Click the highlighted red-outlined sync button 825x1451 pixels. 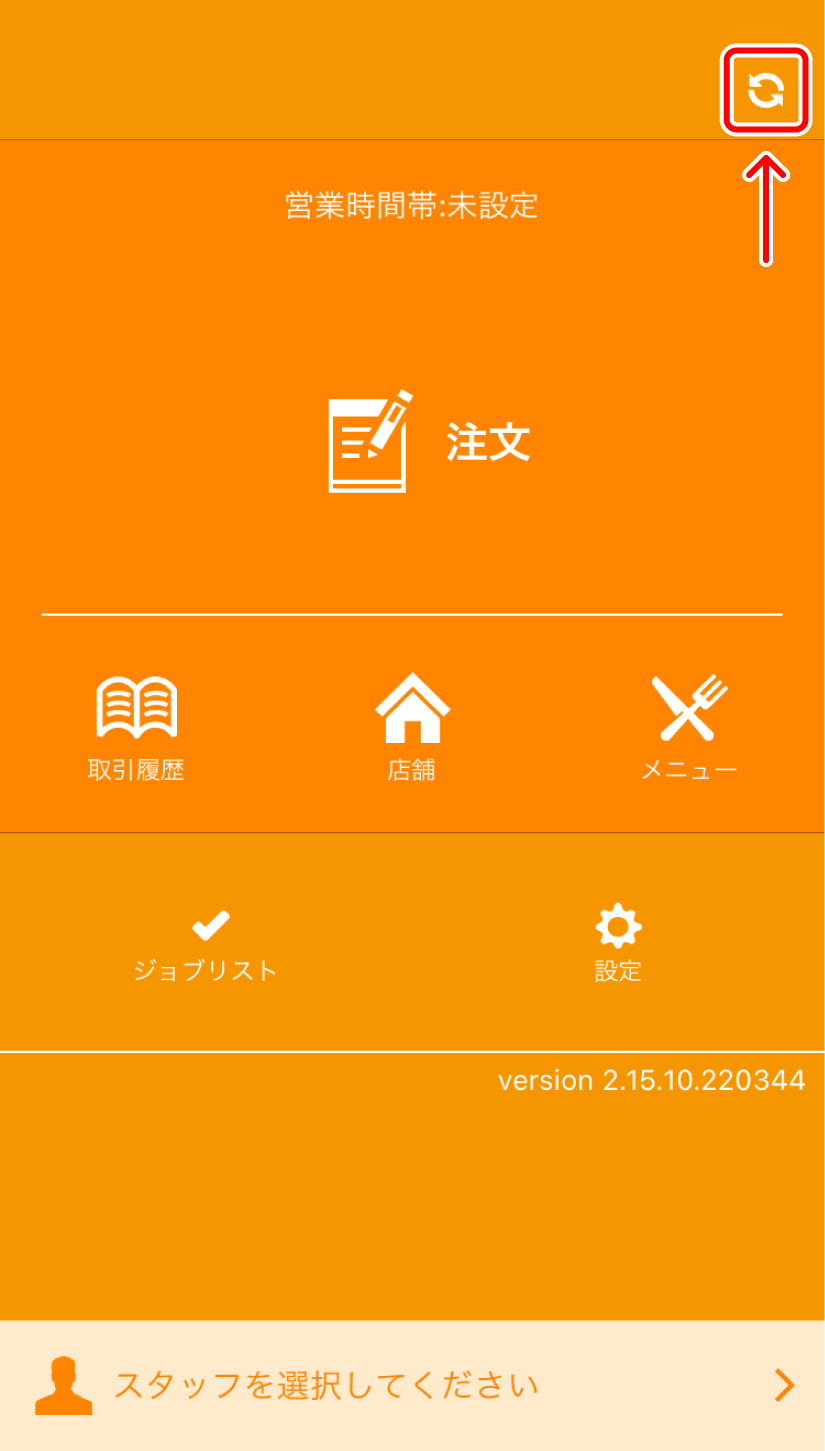(767, 90)
